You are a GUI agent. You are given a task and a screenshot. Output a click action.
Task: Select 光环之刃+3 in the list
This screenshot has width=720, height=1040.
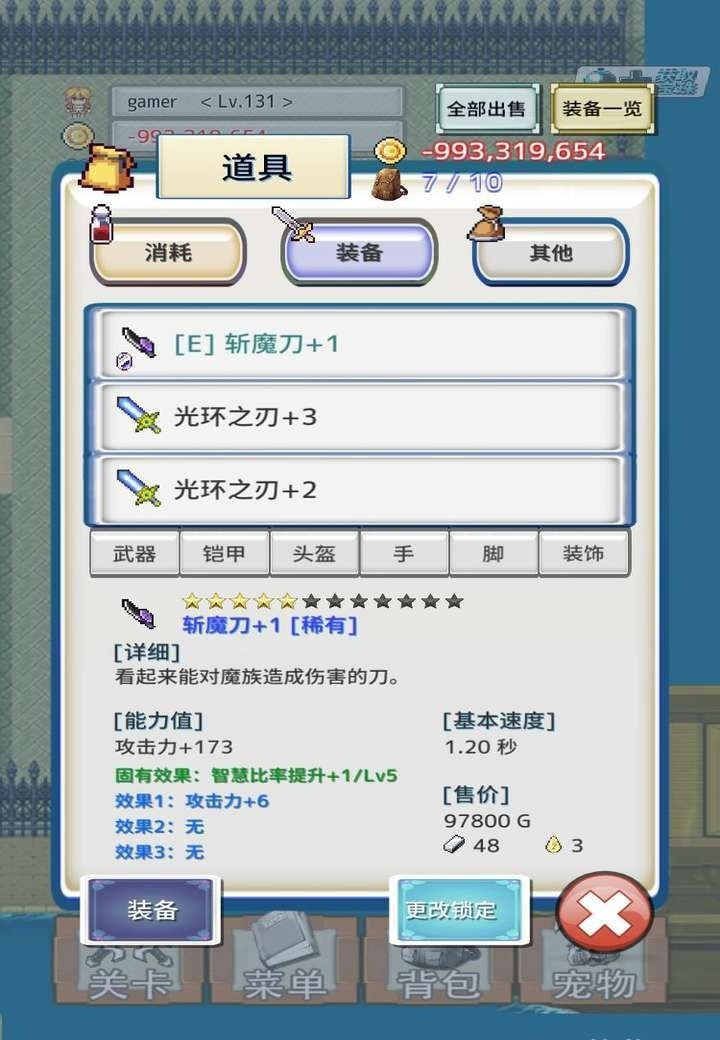(360, 417)
